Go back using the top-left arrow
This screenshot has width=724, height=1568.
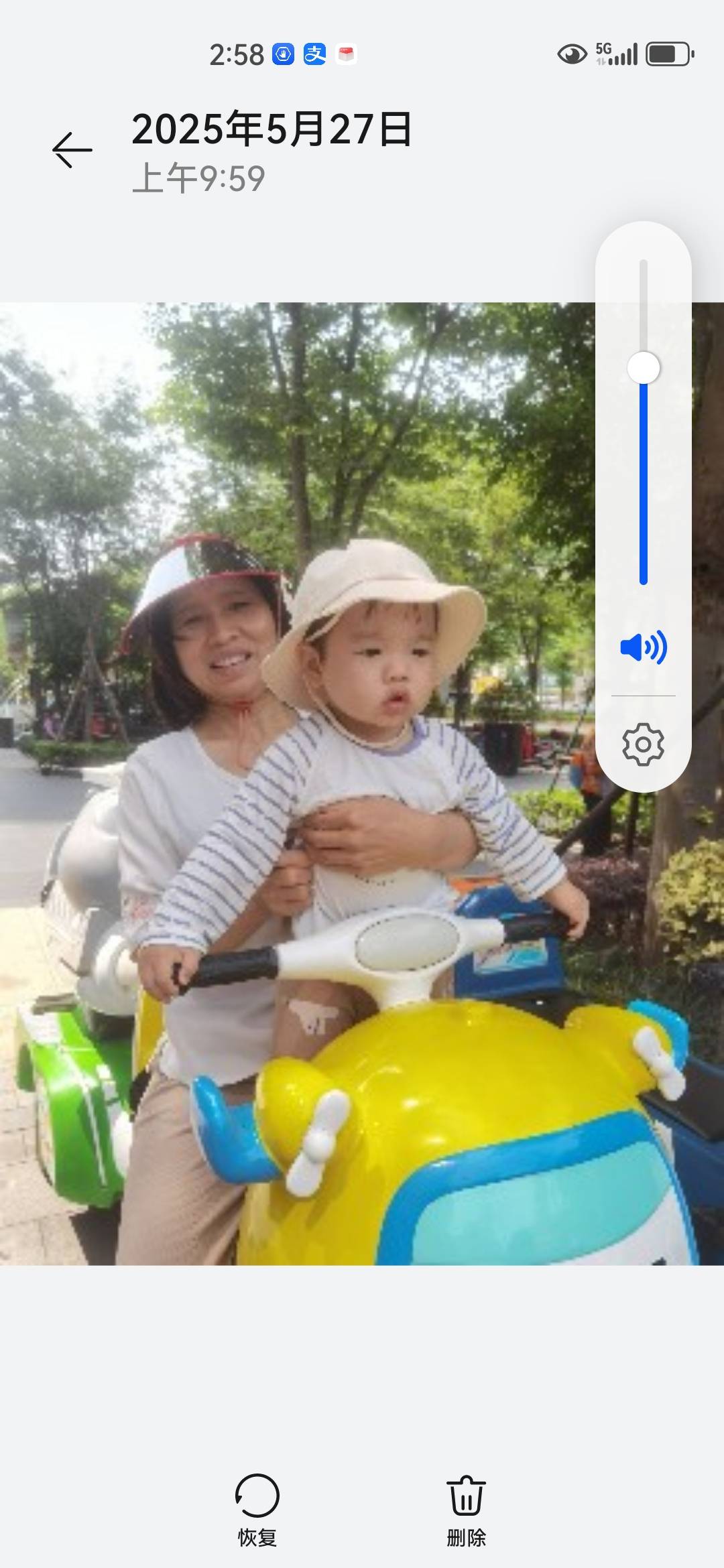[72, 149]
